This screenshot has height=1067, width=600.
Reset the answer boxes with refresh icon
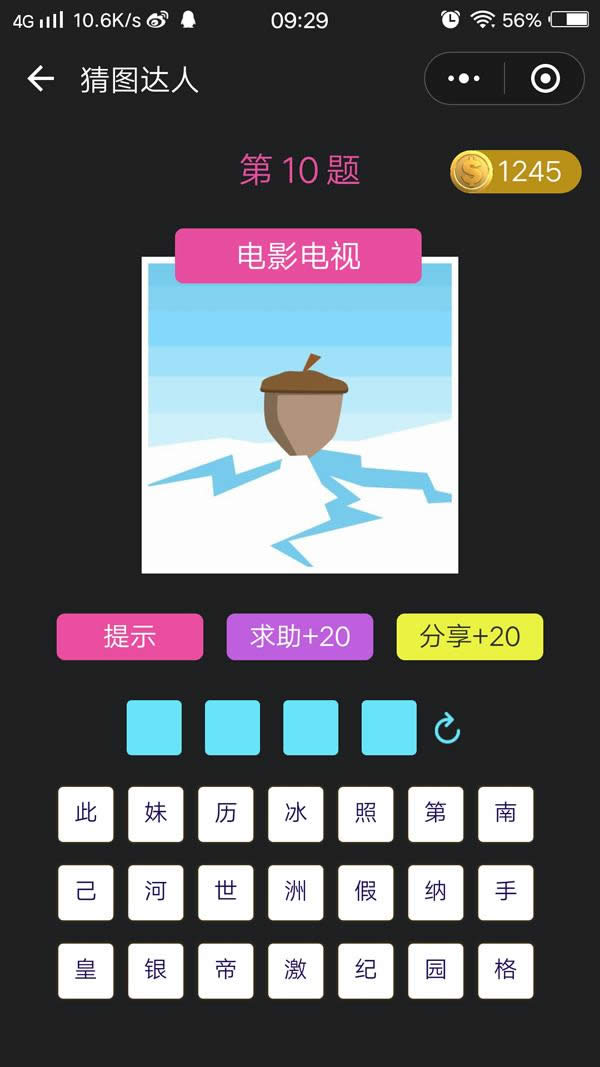[447, 729]
